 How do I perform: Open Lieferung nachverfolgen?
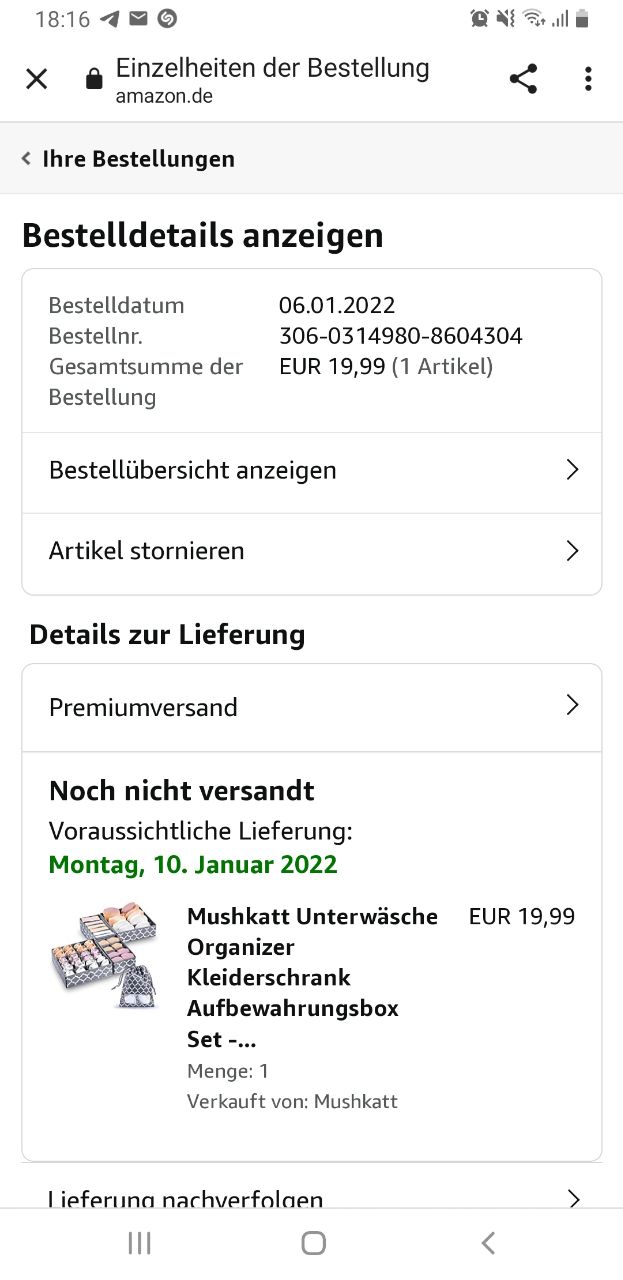point(312,1196)
